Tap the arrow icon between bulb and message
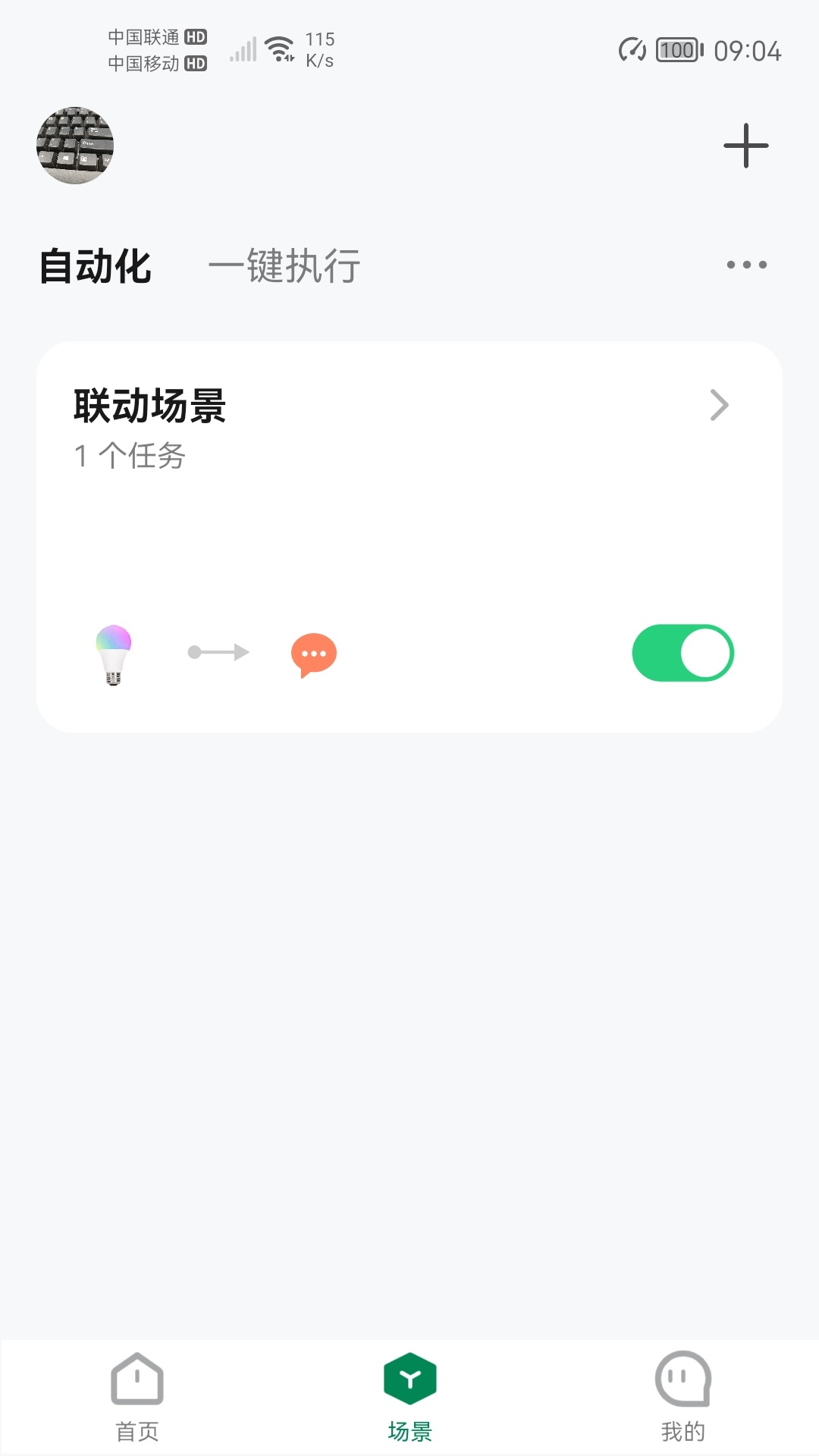This screenshot has width=819, height=1456. (218, 652)
